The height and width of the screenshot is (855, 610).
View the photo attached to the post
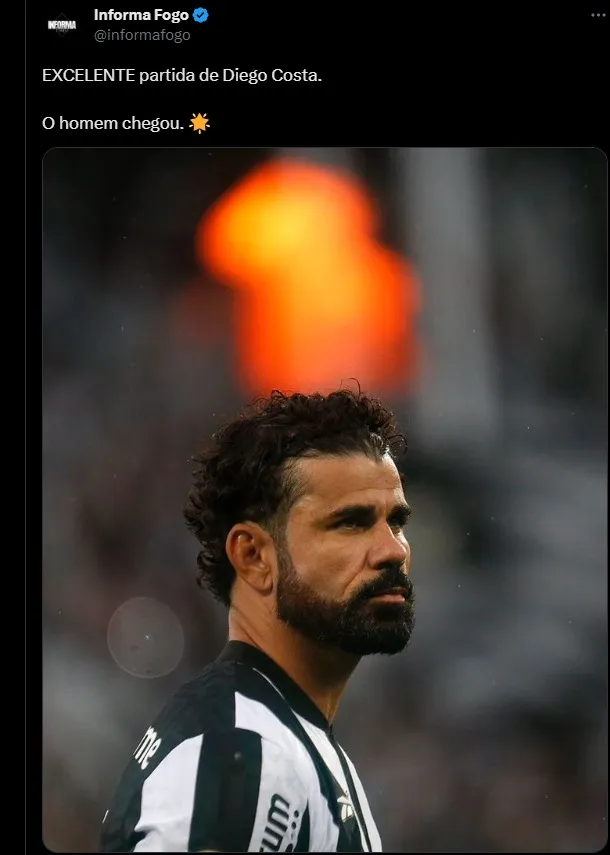click(324, 500)
